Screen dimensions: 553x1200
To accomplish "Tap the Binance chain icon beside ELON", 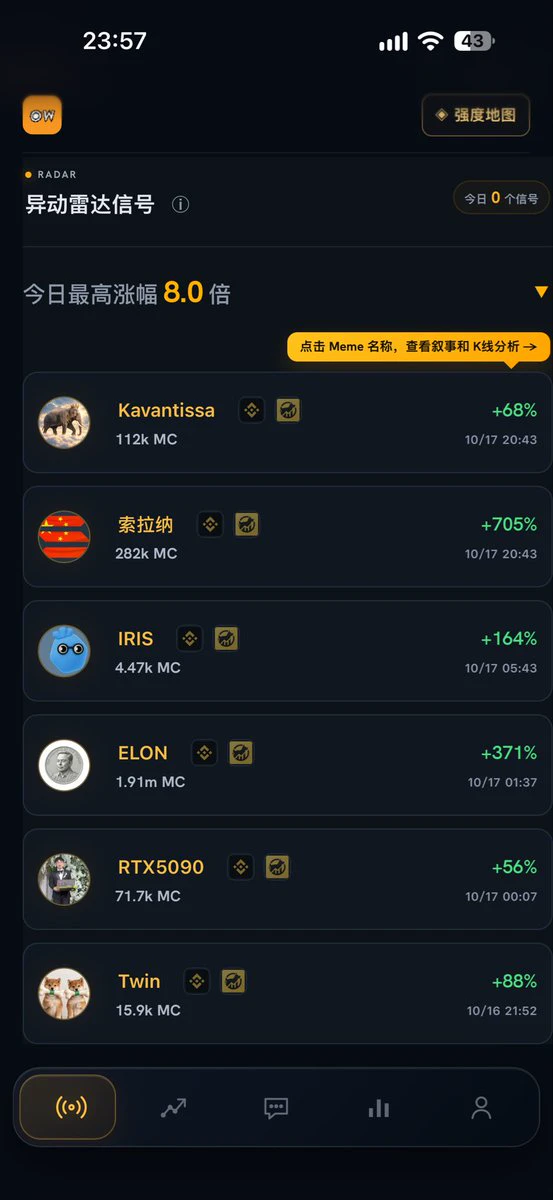I will (x=204, y=753).
